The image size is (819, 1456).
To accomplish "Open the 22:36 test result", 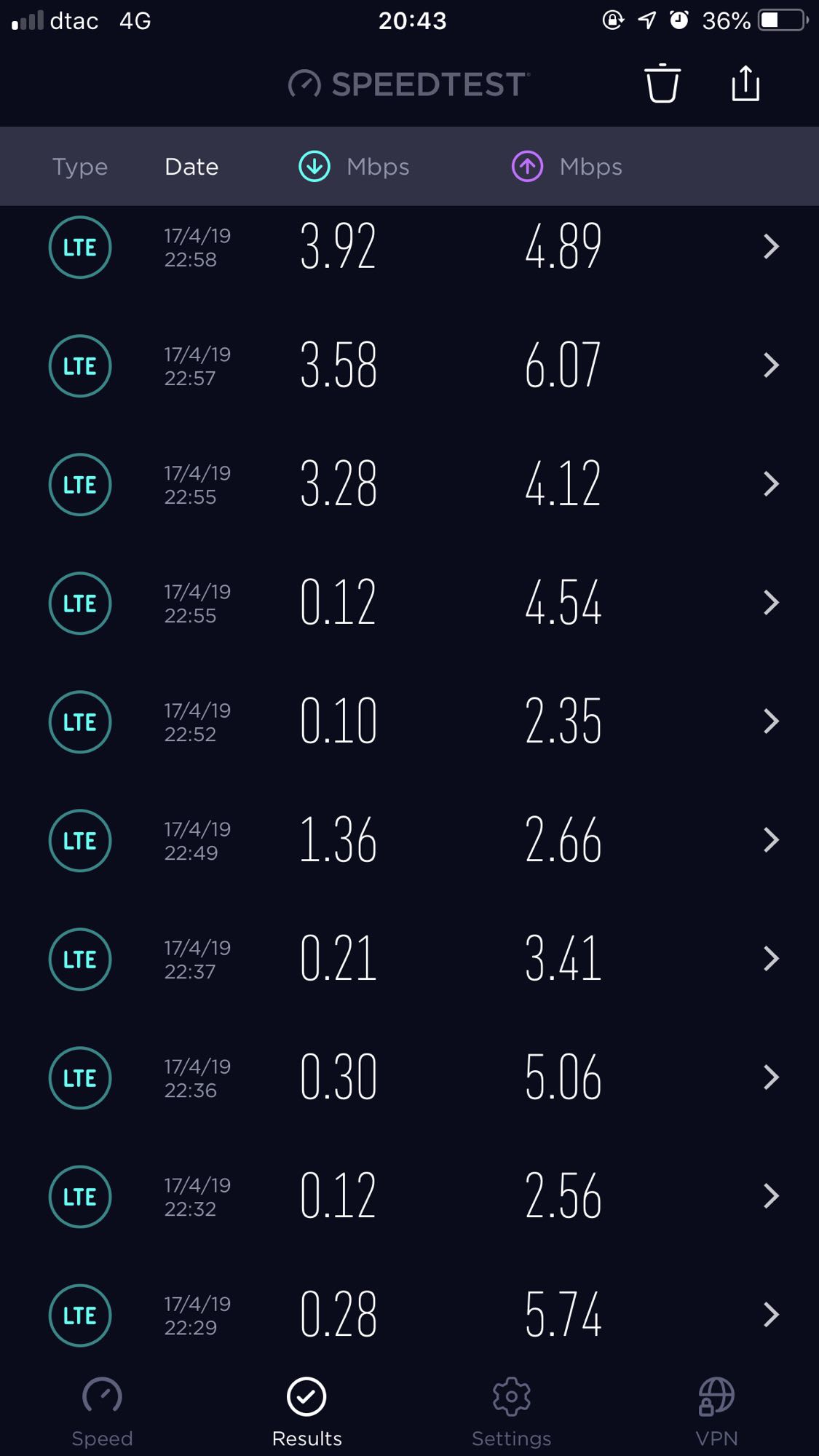I will 409,1077.
